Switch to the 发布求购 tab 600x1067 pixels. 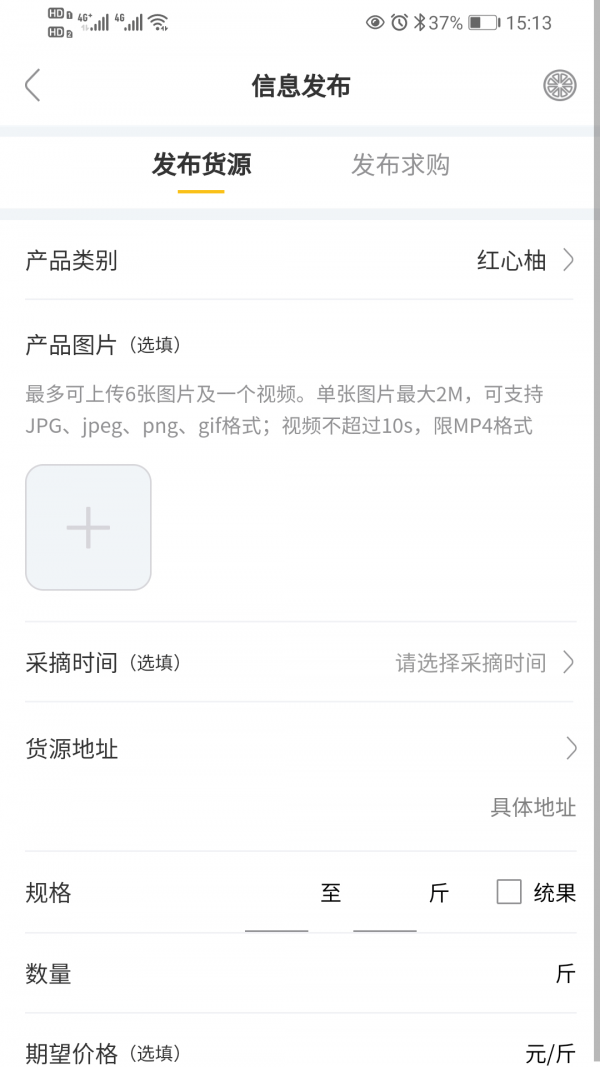pyautogui.click(x=400, y=165)
